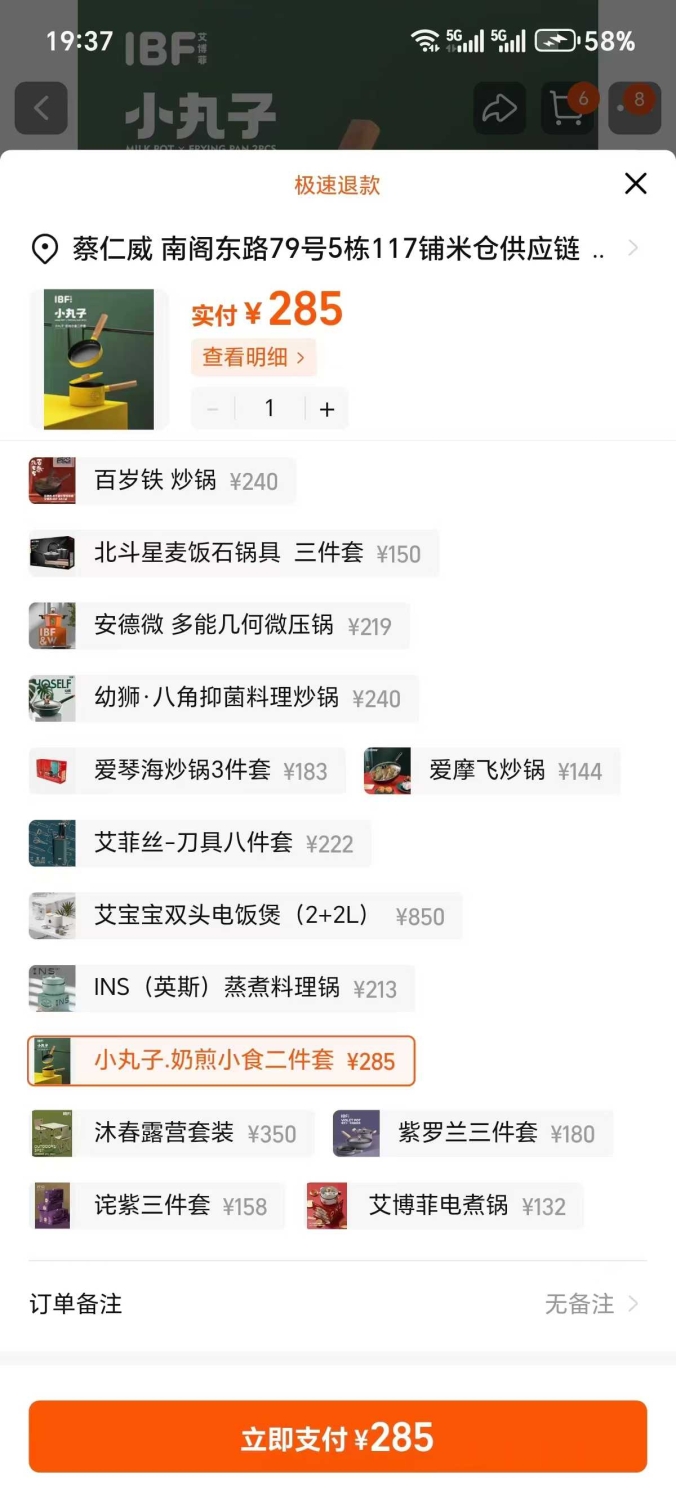
Task: Select INS（英斯）蒸煮料理锅
Action: pos(221,988)
